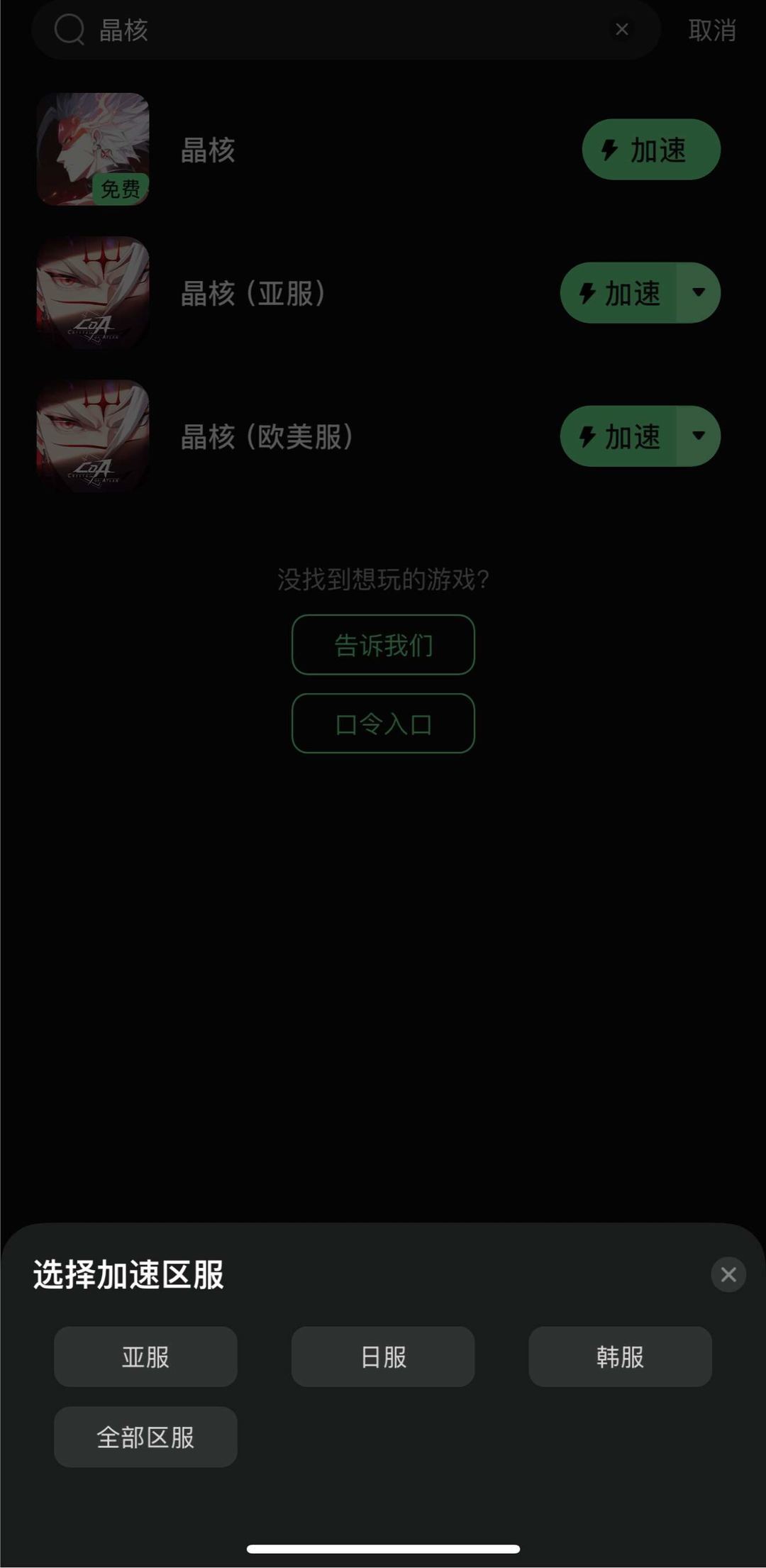The width and height of the screenshot is (766, 1568).
Task: Dismiss the 选择加速区服 sheet via X
Action: (728, 1274)
